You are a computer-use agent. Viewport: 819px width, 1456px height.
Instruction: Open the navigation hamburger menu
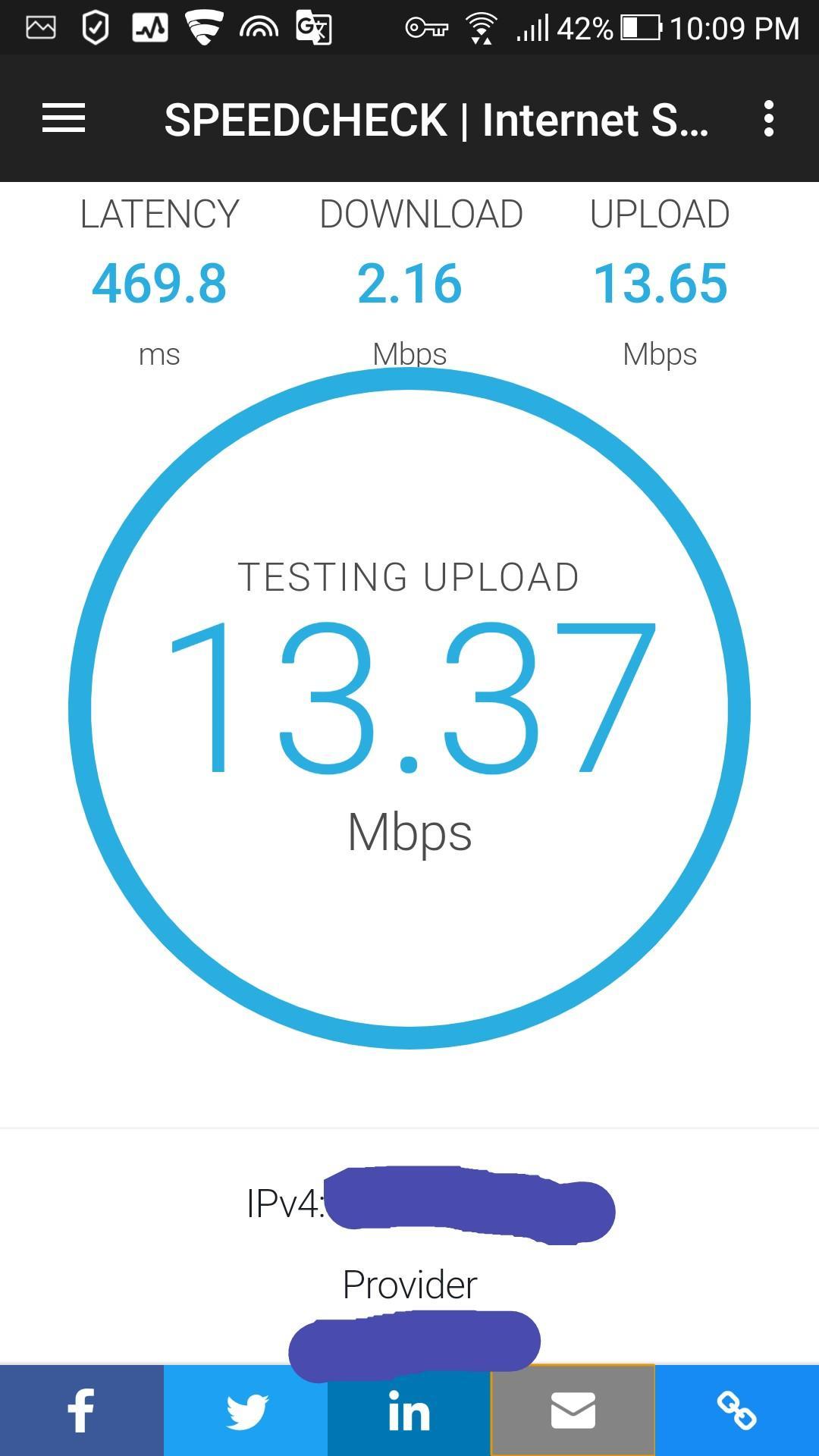tap(63, 118)
